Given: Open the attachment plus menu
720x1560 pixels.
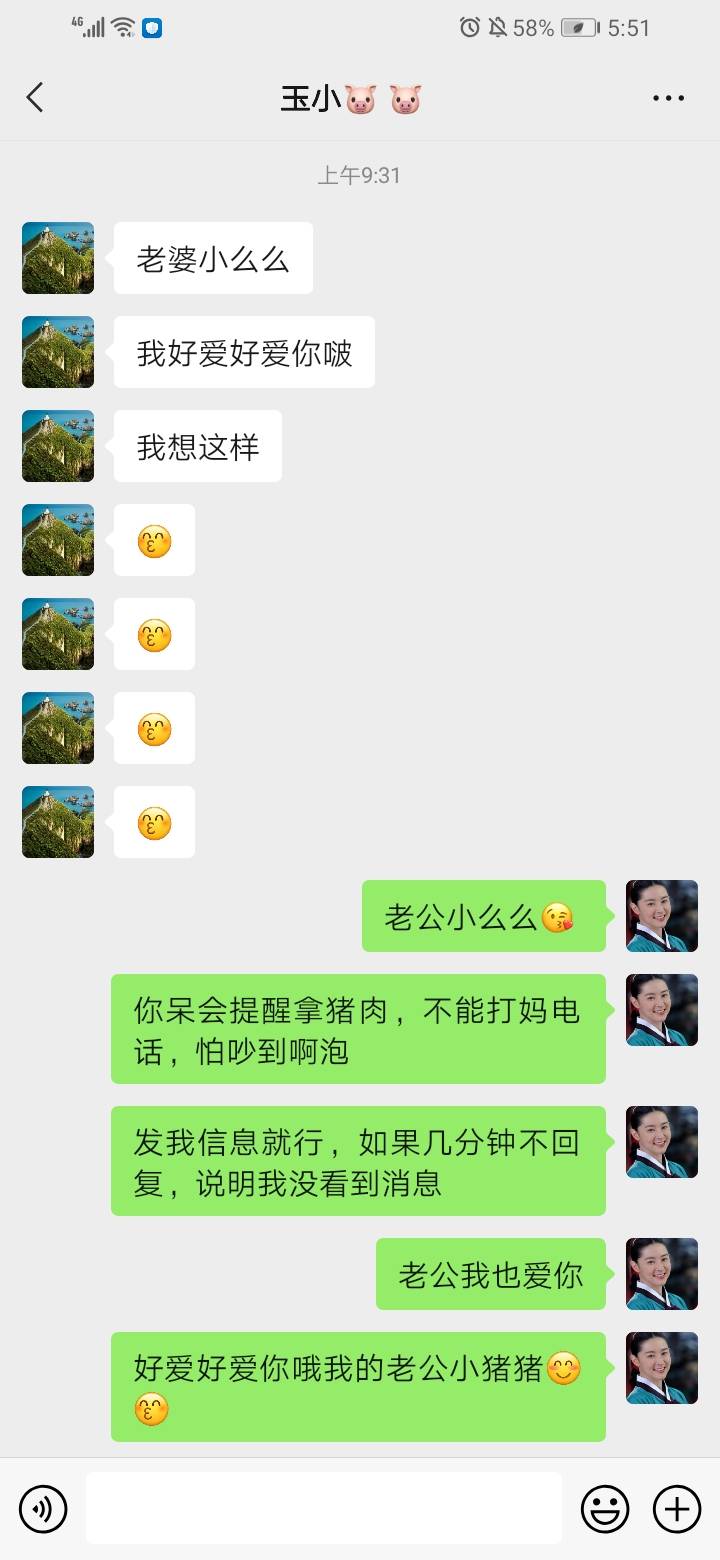Looking at the screenshot, I should pos(677,1508).
